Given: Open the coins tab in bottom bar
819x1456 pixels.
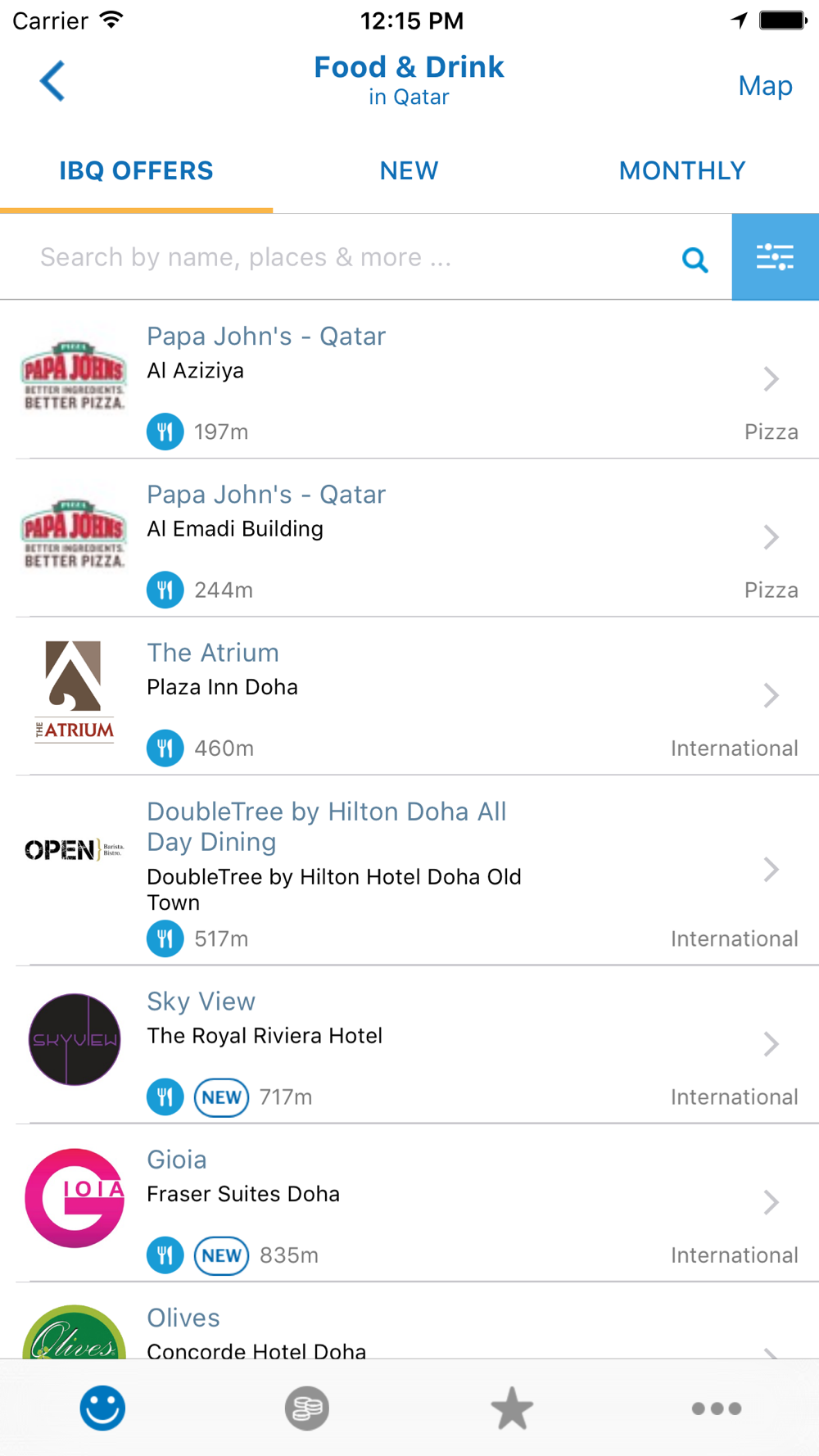Looking at the screenshot, I should pos(307,1409).
